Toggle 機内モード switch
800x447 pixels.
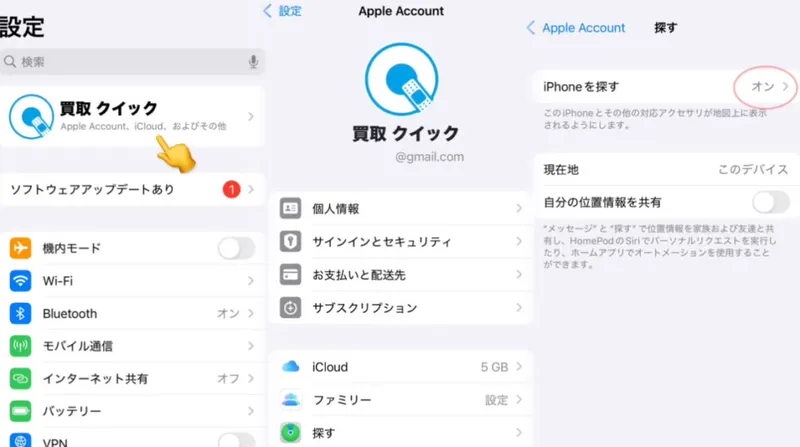coord(236,248)
